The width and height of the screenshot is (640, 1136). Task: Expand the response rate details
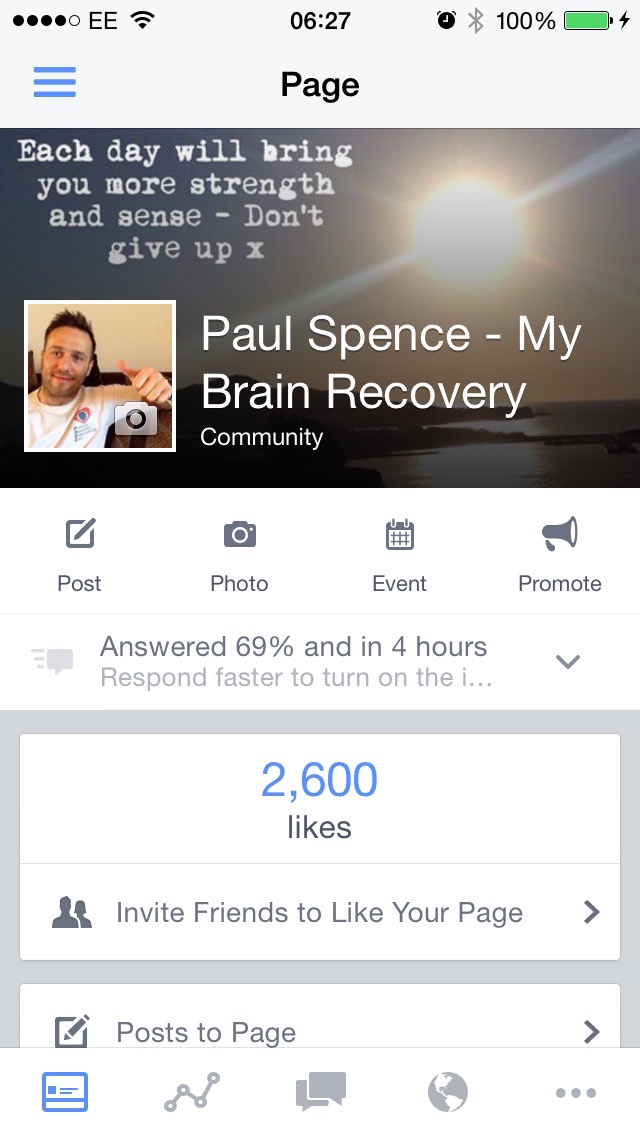point(567,661)
